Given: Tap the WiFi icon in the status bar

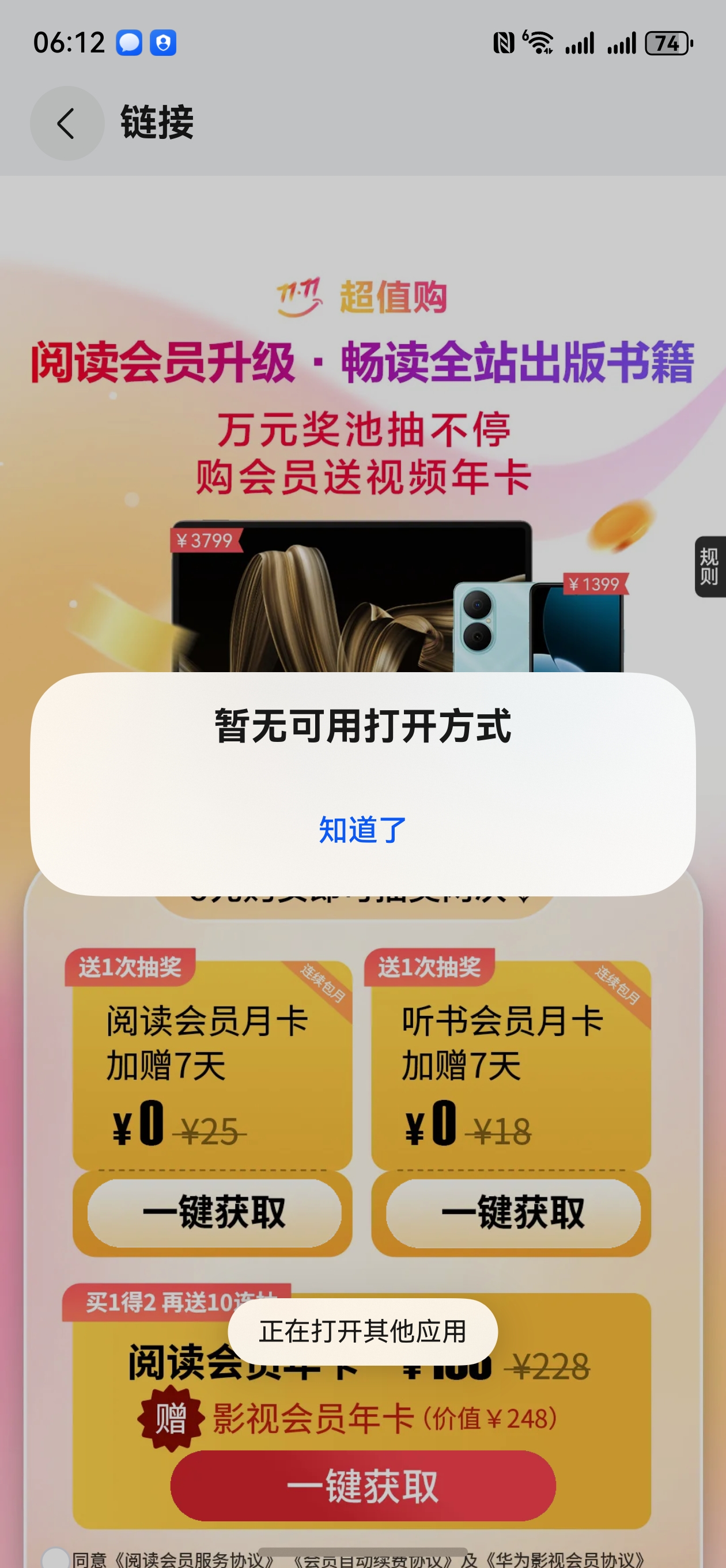Looking at the screenshot, I should (538, 43).
